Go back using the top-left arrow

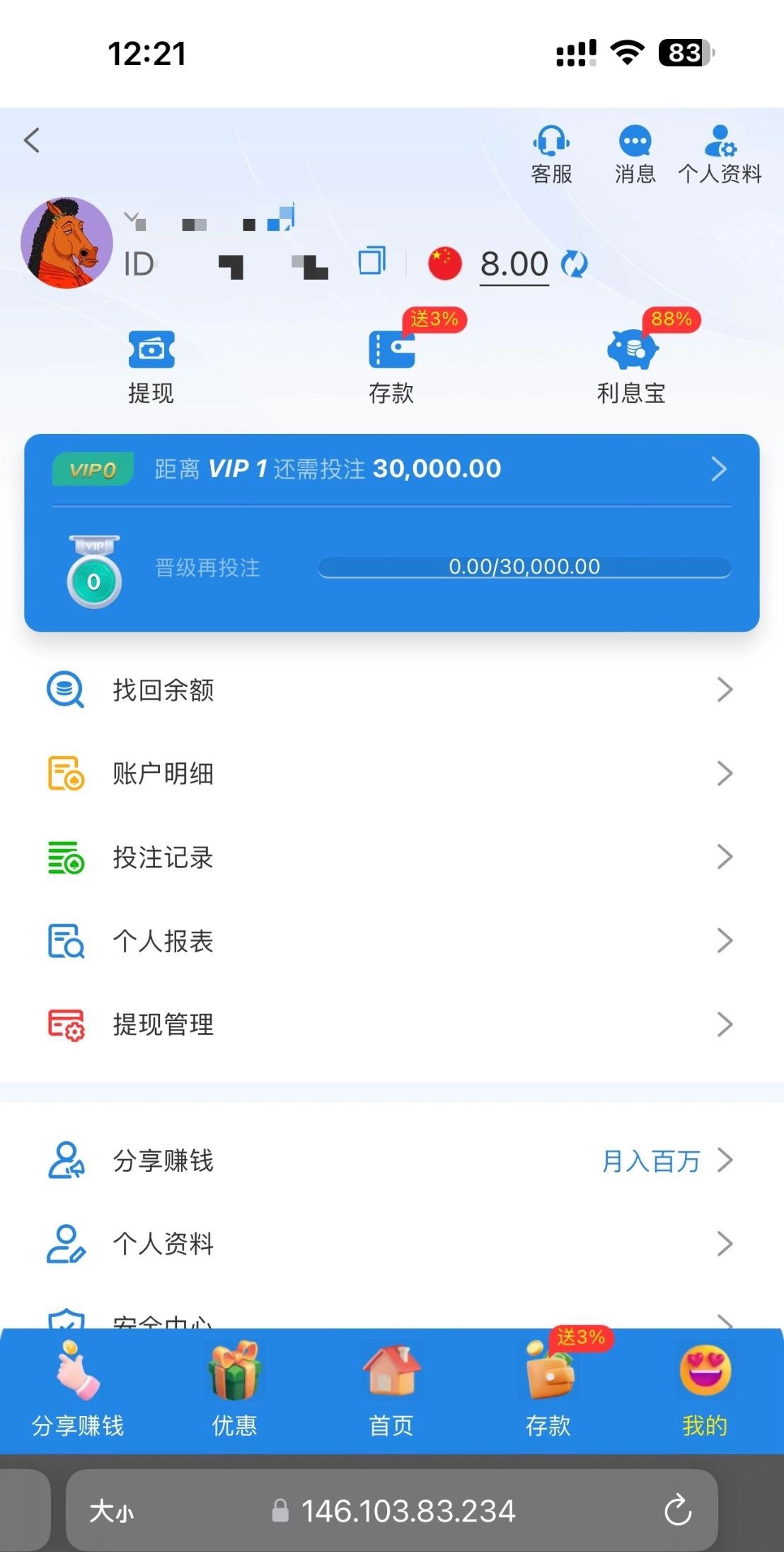click(x=32, y=140)
